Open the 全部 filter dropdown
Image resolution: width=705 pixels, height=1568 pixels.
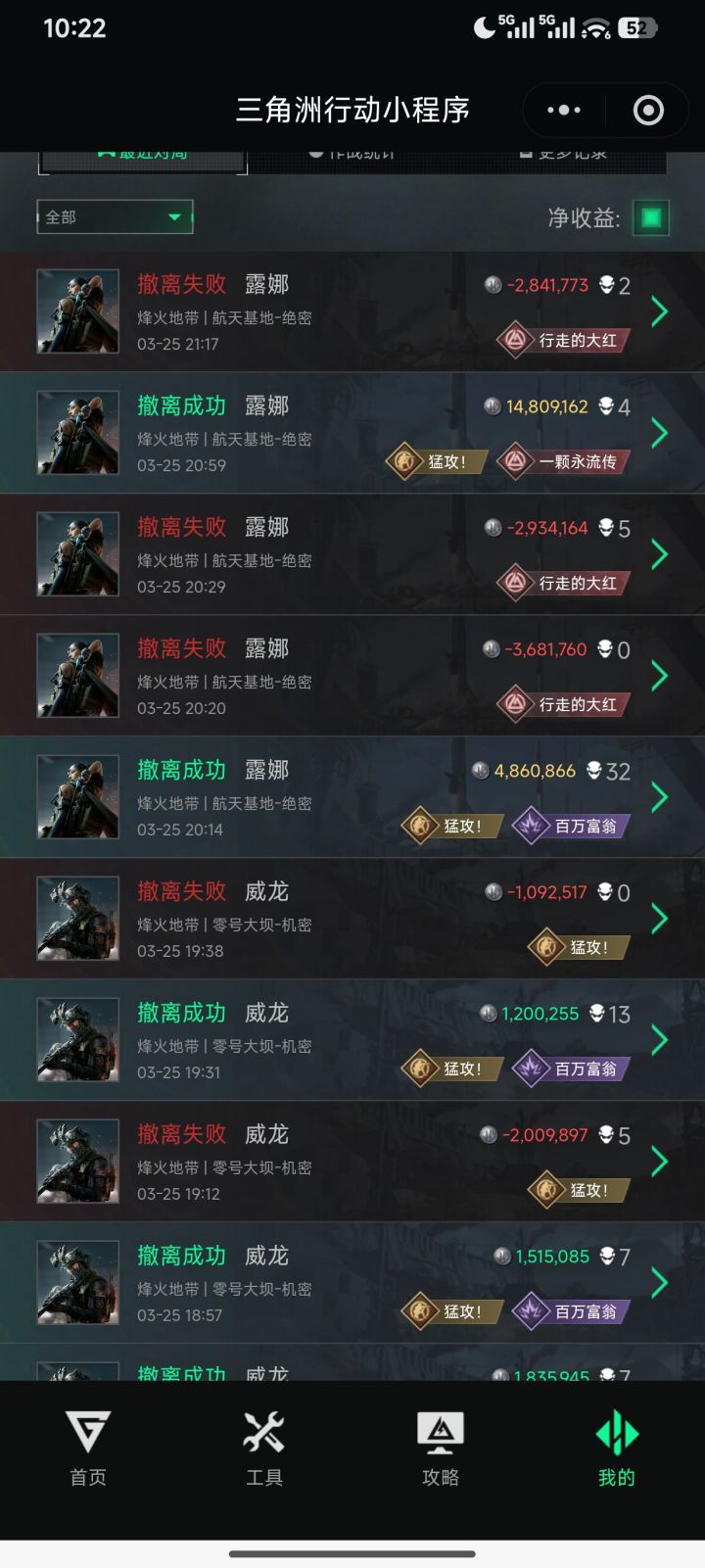[113, 216]
